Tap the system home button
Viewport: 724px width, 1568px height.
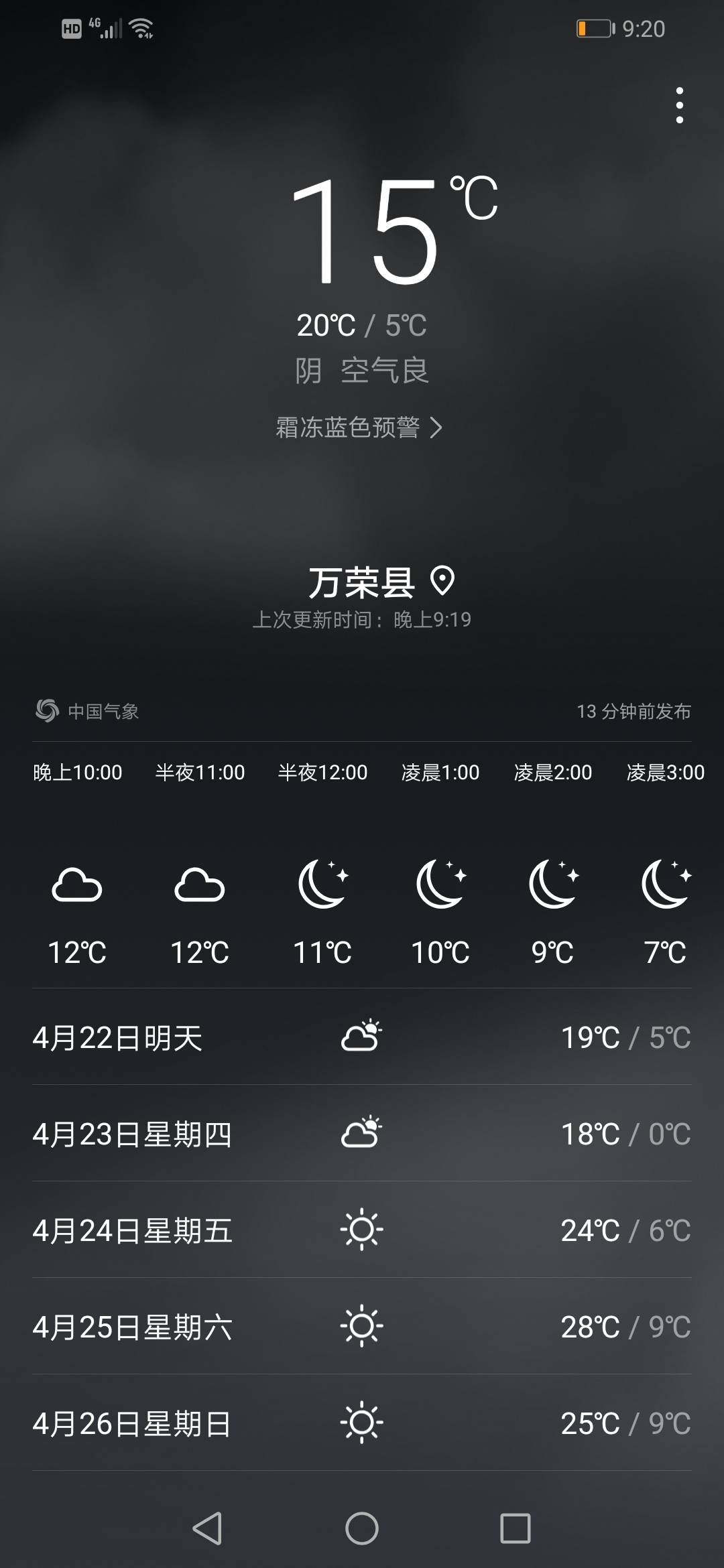[x=362, y=1528]
